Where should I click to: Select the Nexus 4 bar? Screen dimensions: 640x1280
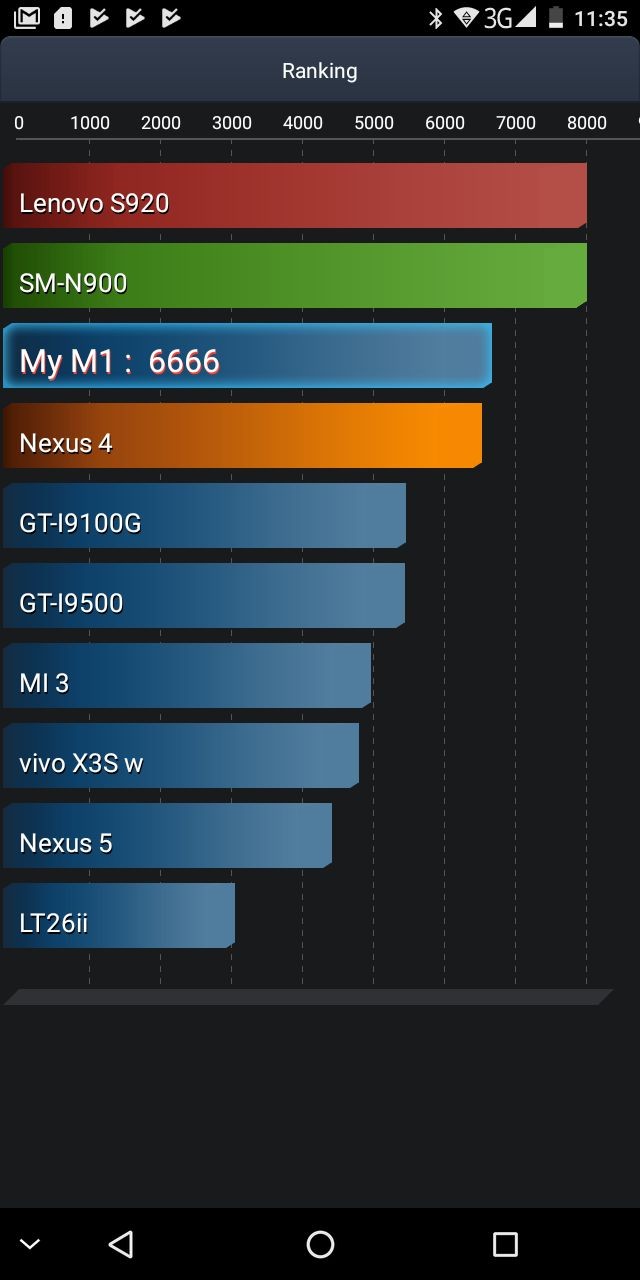tap(242, 436)
